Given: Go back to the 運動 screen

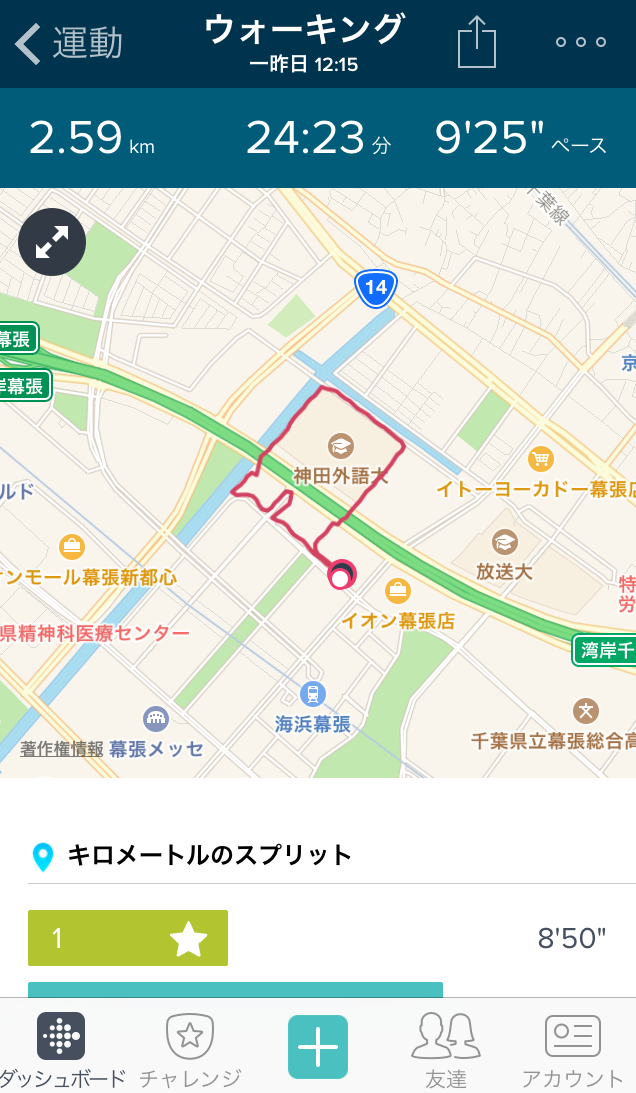Looking at the screenshot, I should [68, 43].
